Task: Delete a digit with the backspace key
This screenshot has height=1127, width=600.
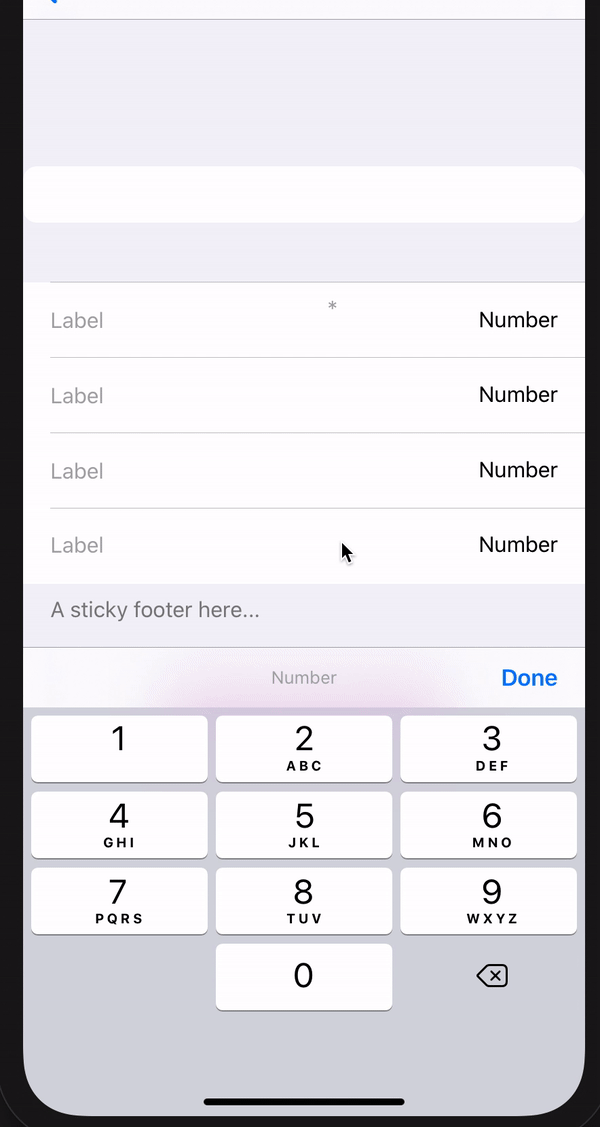Action: [x=492, y=975]
